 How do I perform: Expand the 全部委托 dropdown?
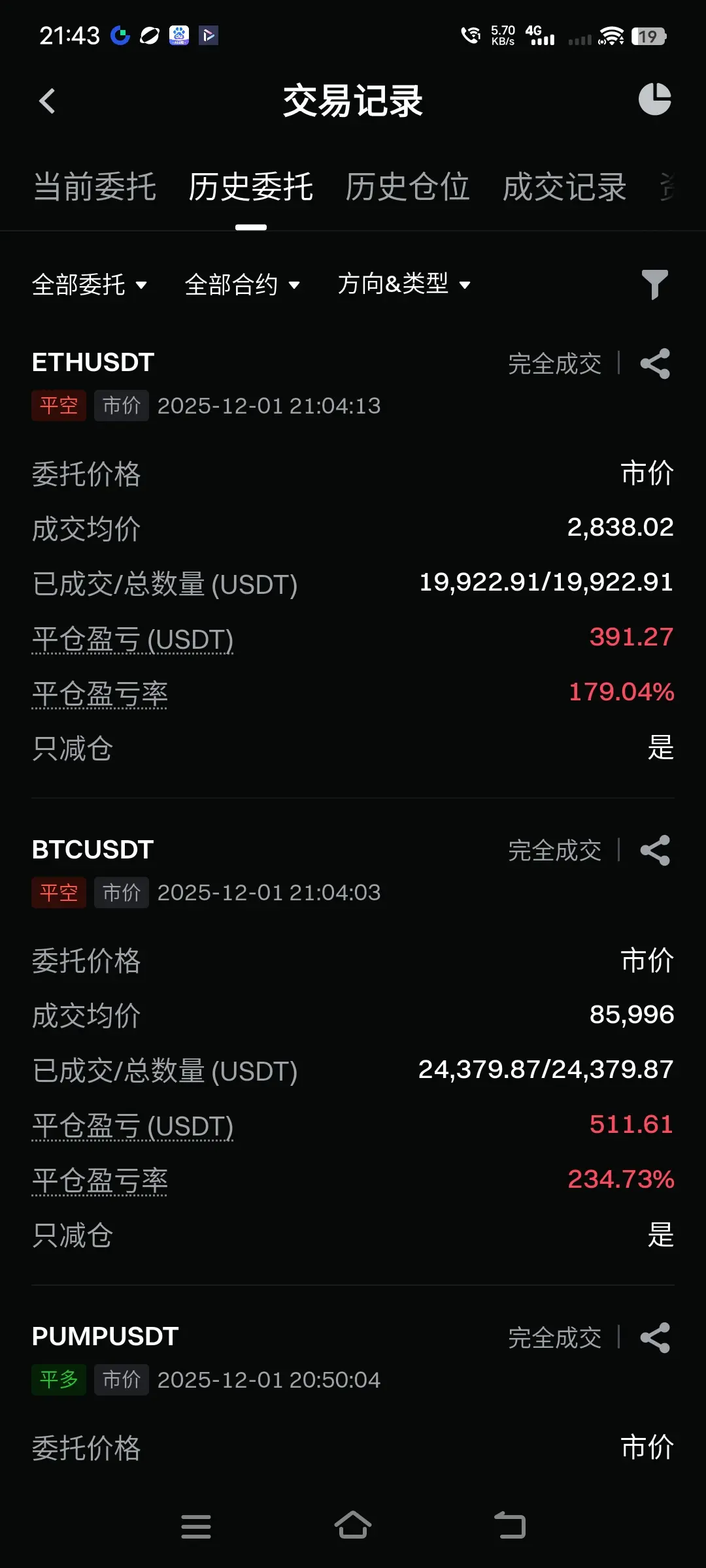click(90, 285)
